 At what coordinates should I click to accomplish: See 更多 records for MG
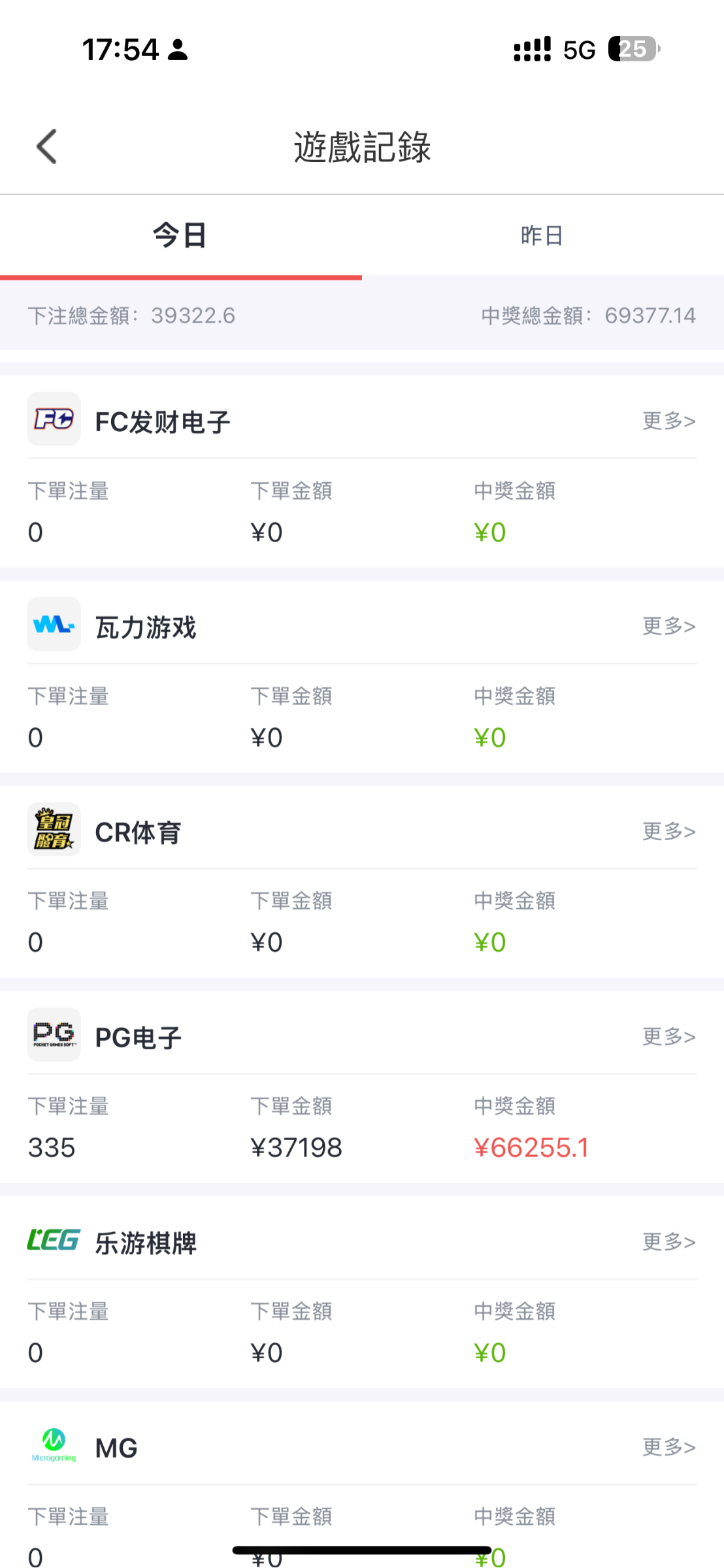(x=668, y=1446)
